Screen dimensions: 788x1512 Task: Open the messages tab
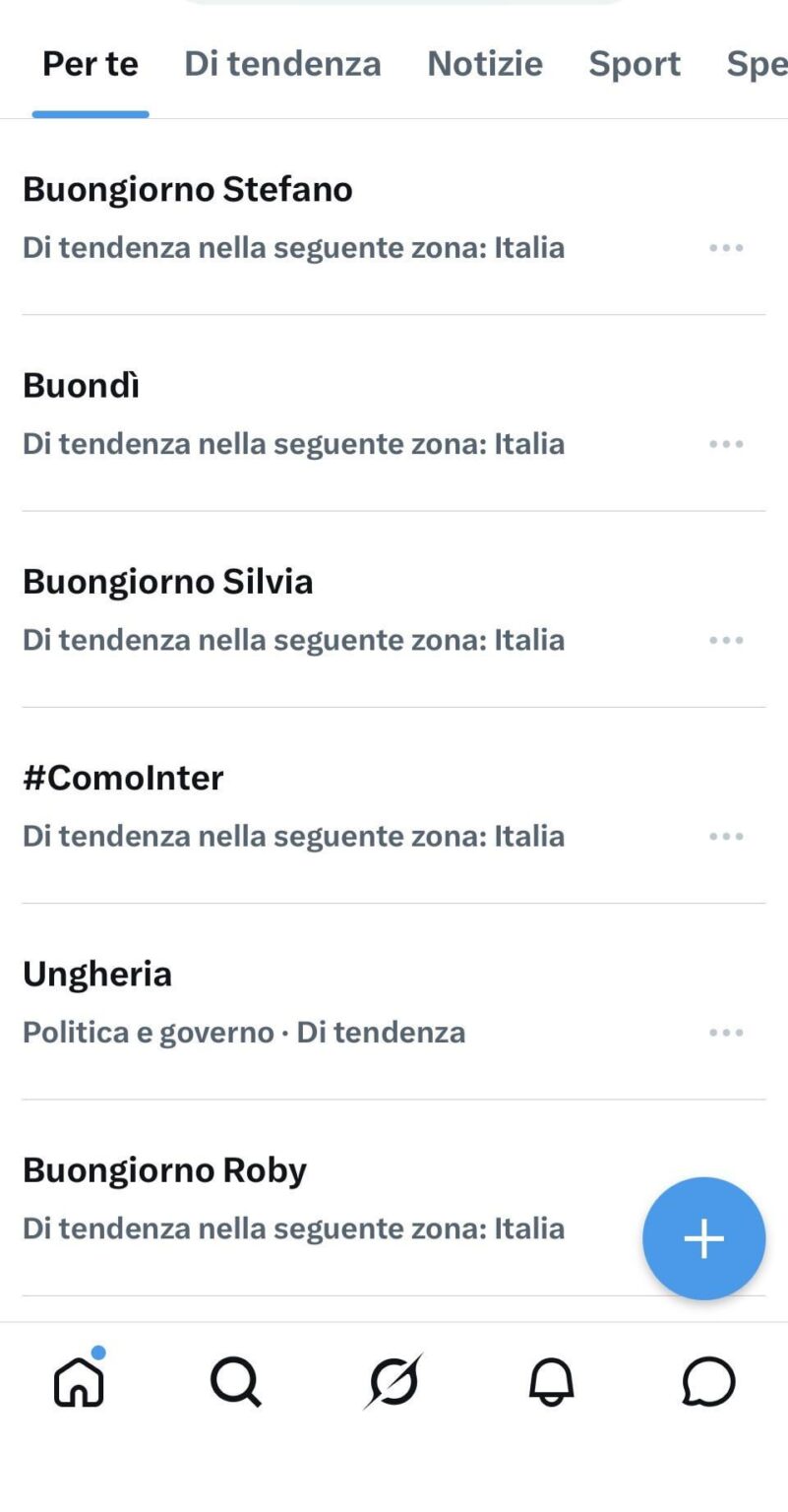(x=708, y=1382)
